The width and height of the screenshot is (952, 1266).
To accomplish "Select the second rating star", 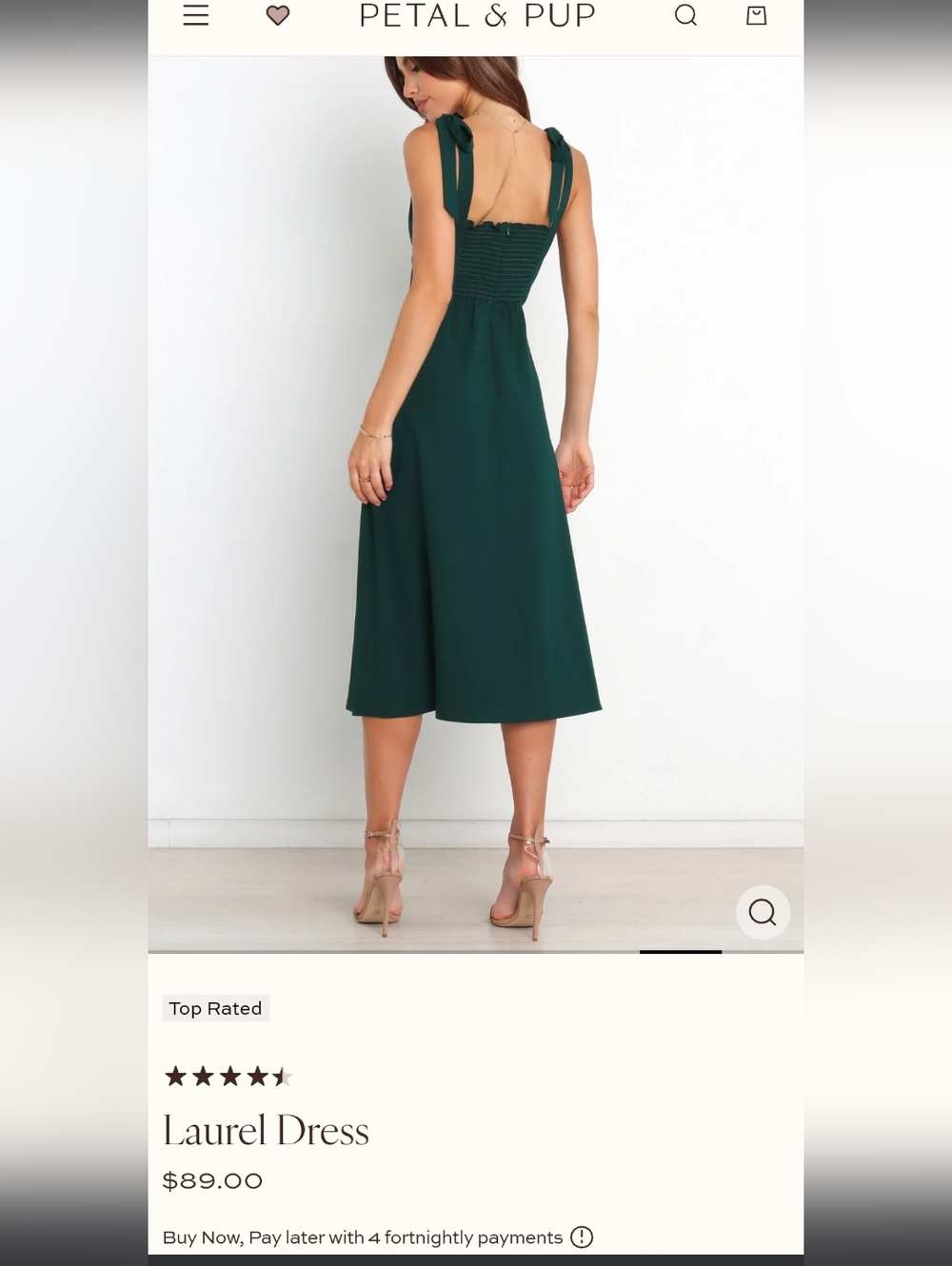I will click(205, 1075).
